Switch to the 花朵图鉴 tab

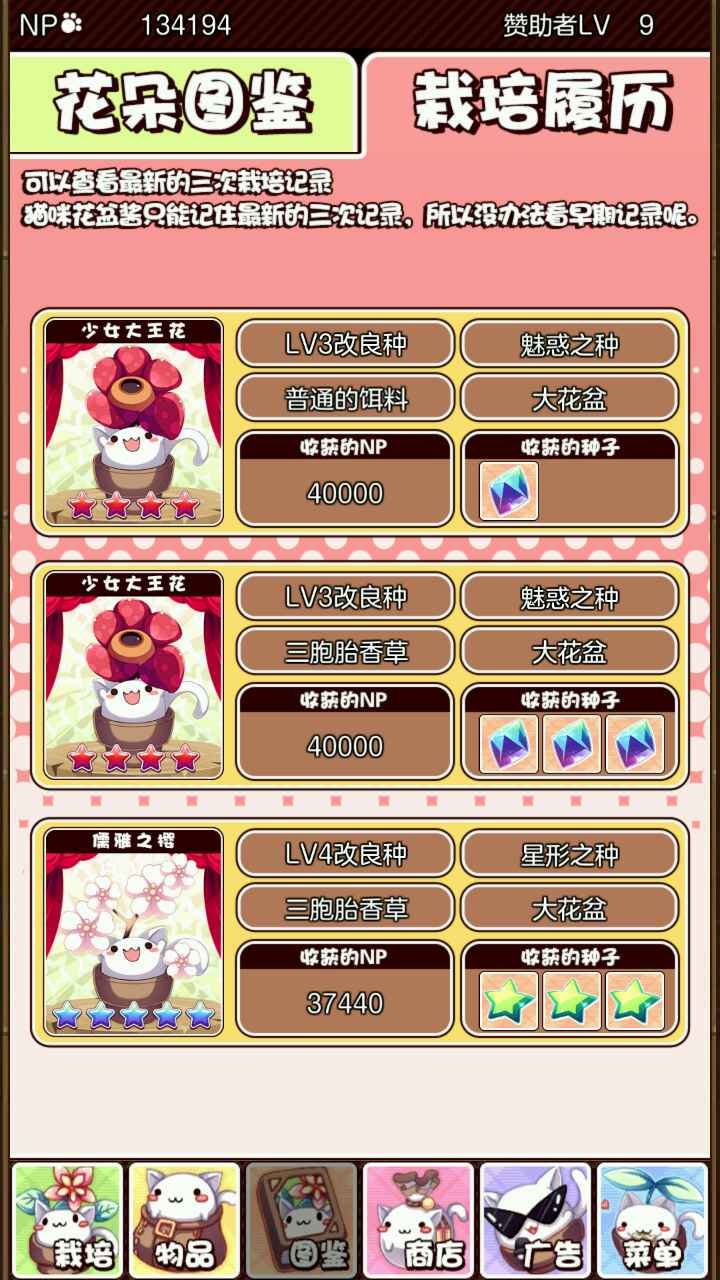[183, 103]
